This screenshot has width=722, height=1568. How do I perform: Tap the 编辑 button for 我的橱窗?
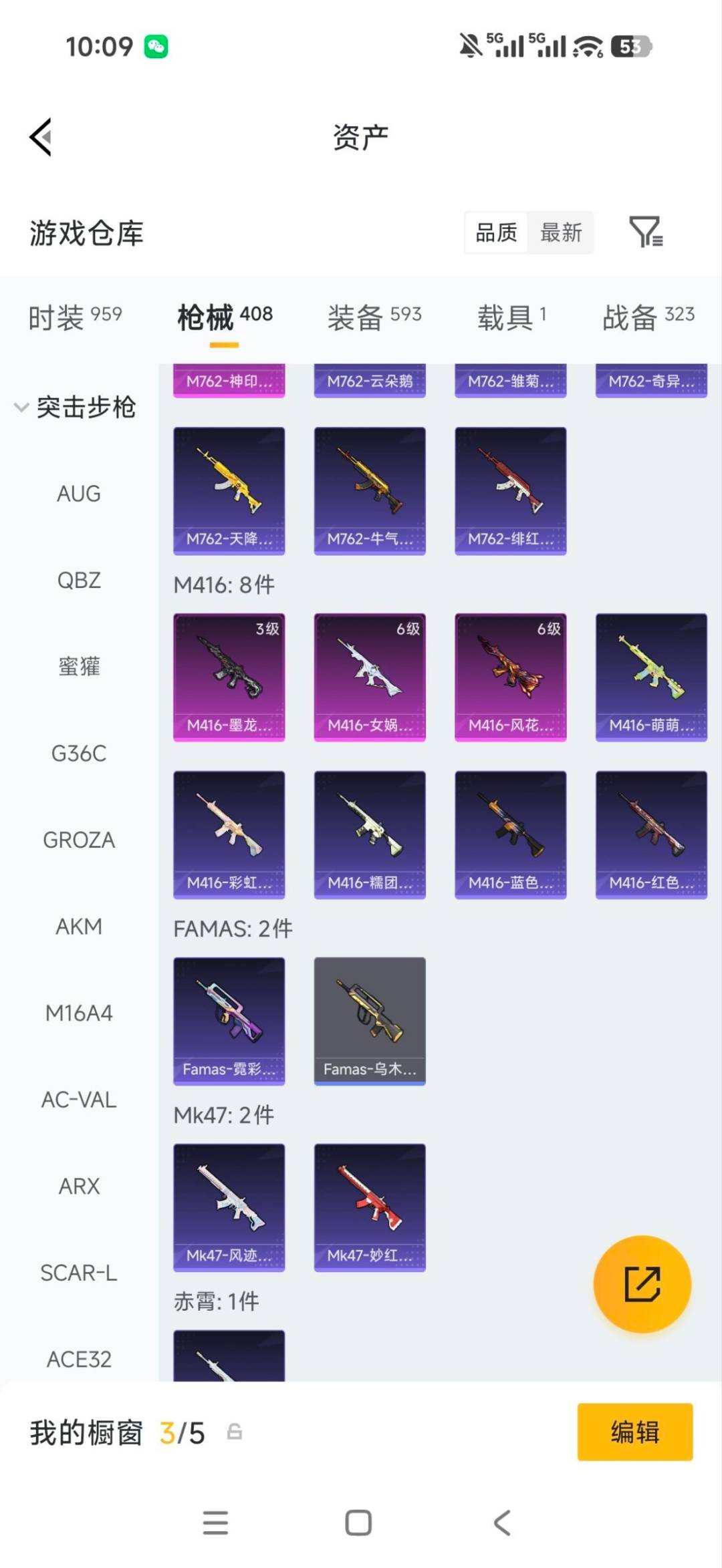(635, 1432)
